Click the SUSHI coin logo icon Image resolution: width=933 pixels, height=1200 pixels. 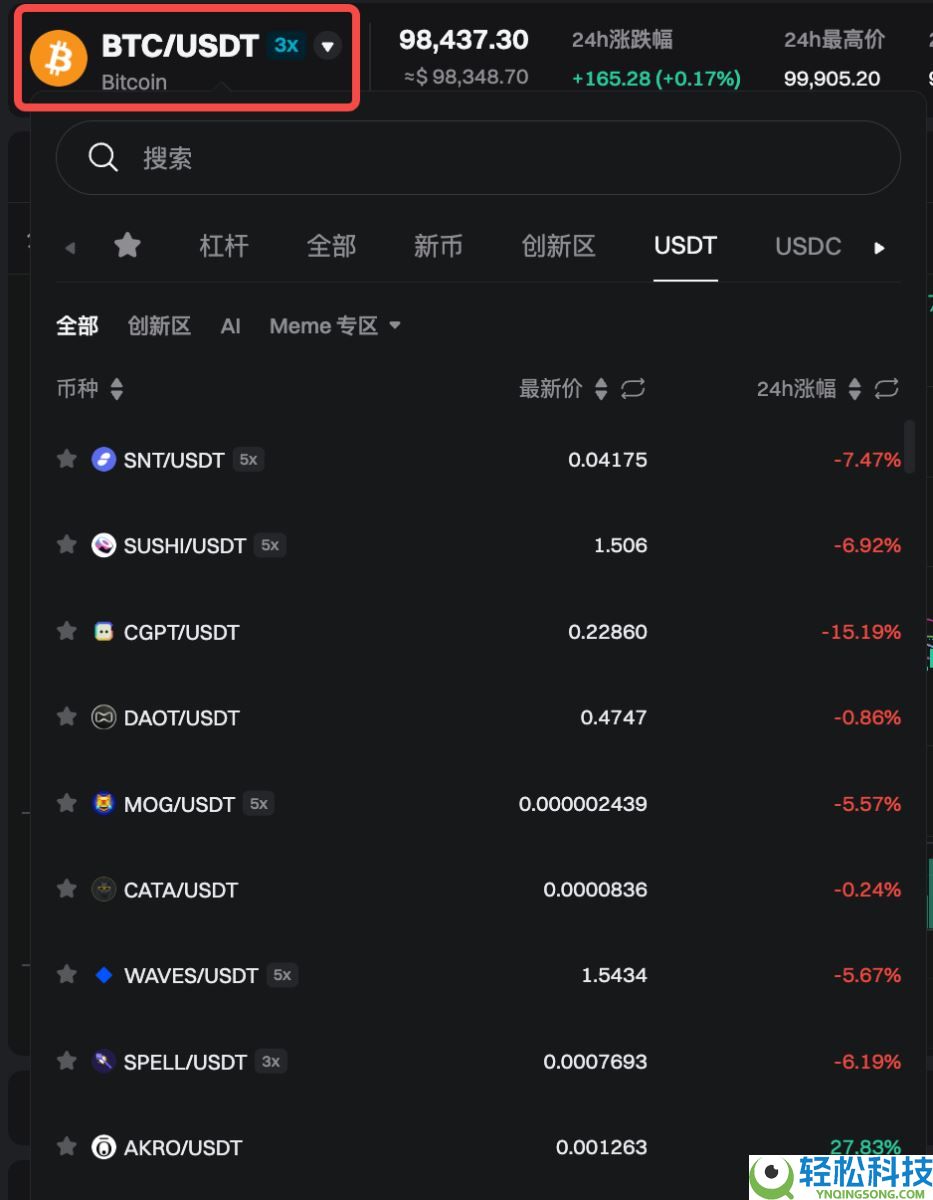tap(104, 545)
